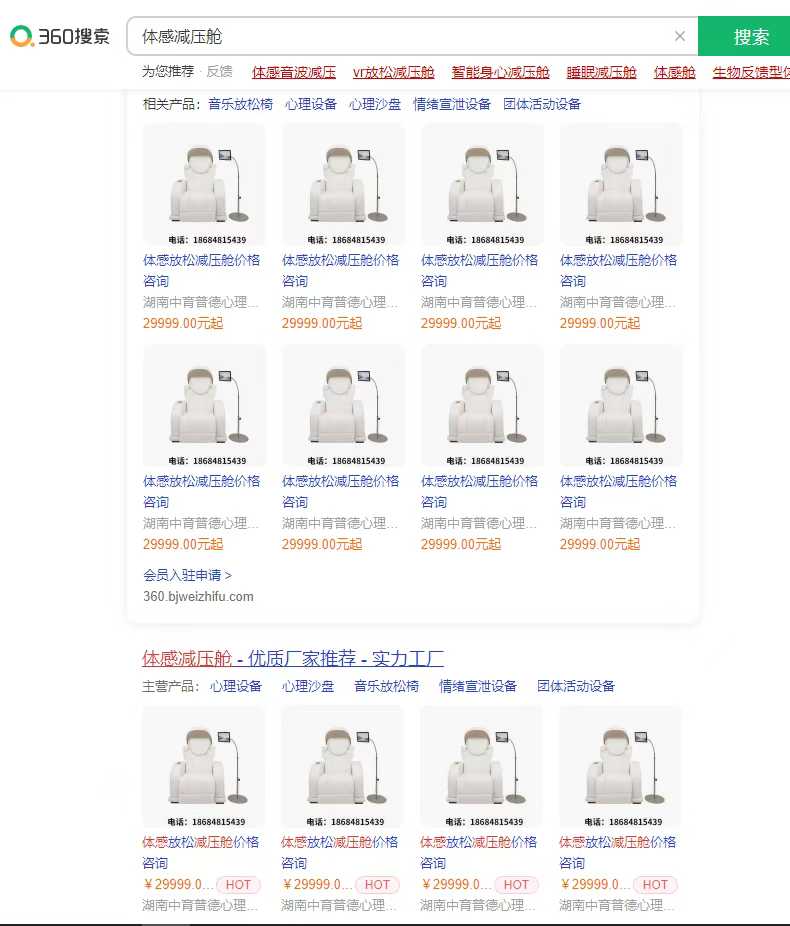
Task: Tap the 反馈 feedback link
Action: pos(219,71)
